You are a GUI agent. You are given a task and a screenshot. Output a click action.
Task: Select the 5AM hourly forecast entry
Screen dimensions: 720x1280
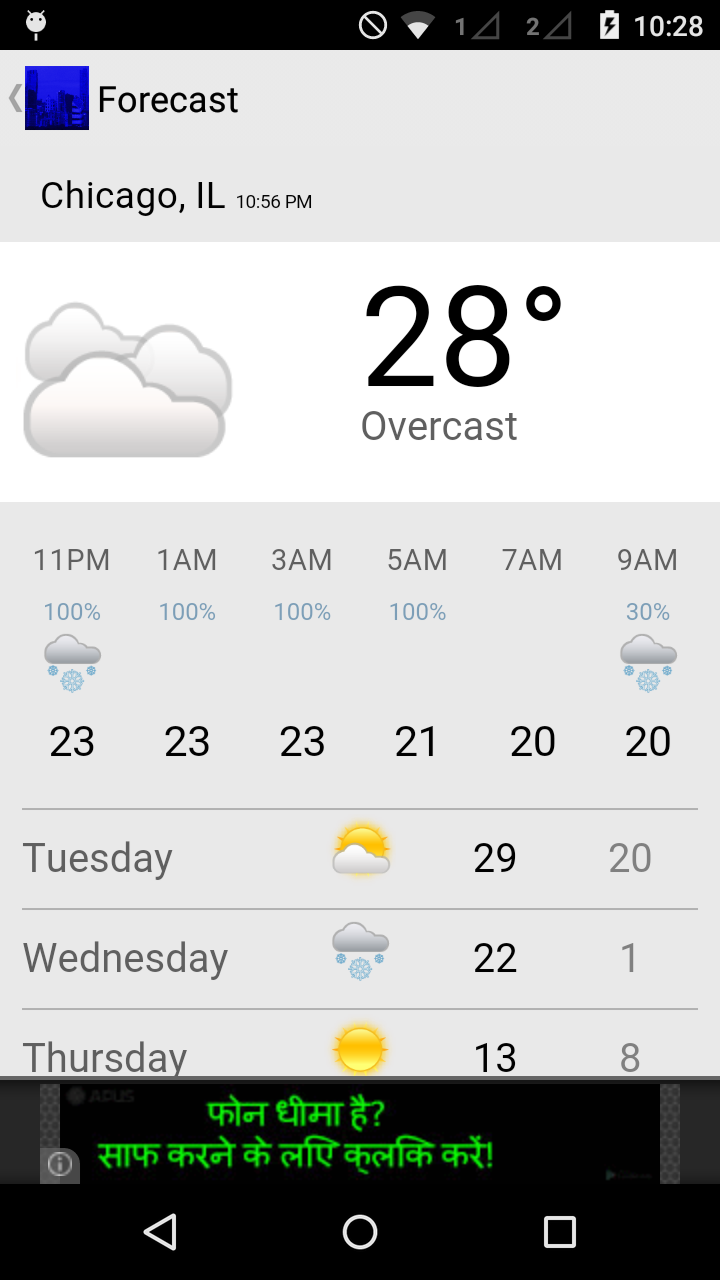click(x=416, y=650)
